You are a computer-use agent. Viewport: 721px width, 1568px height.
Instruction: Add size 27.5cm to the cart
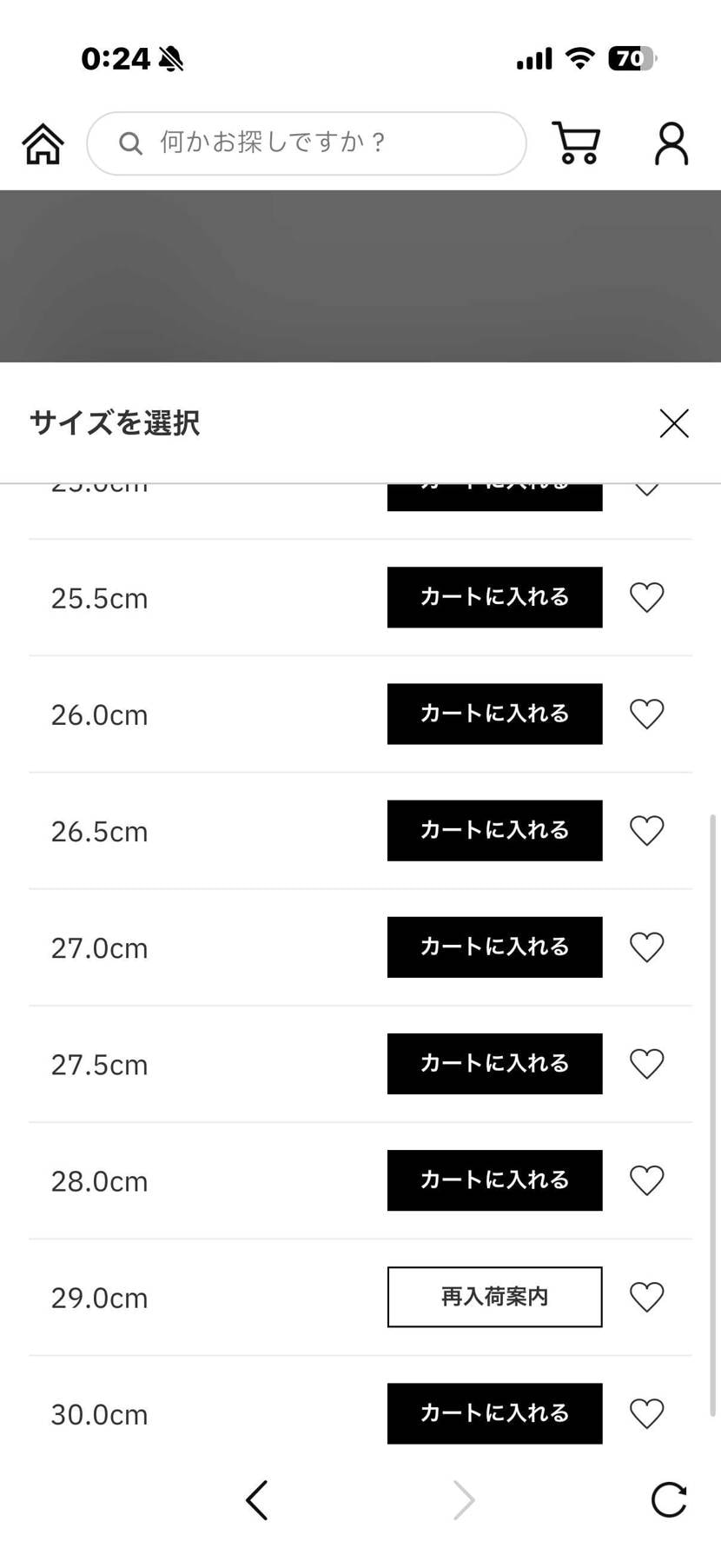493,1063
